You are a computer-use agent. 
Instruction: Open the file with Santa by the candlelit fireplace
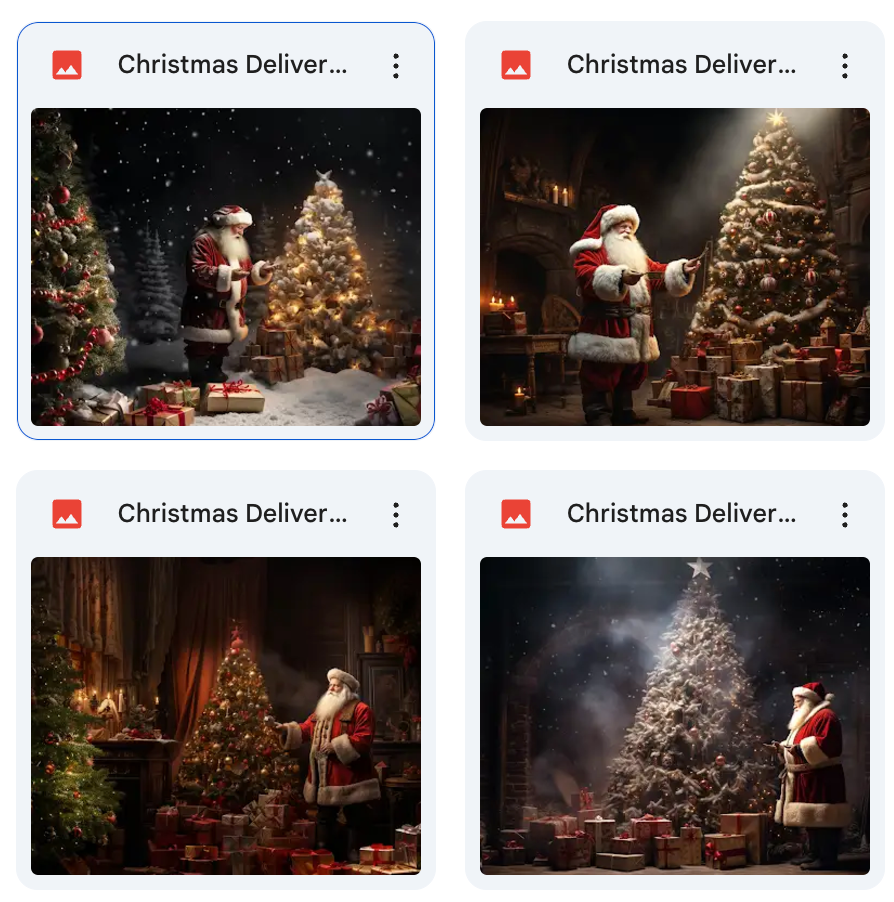675,267
